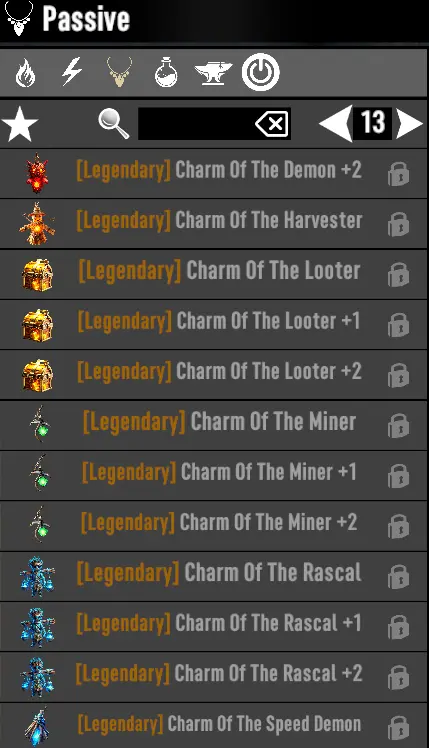Open Charm Of The Speed Demon
429x748 pixels.
(213, 726)
